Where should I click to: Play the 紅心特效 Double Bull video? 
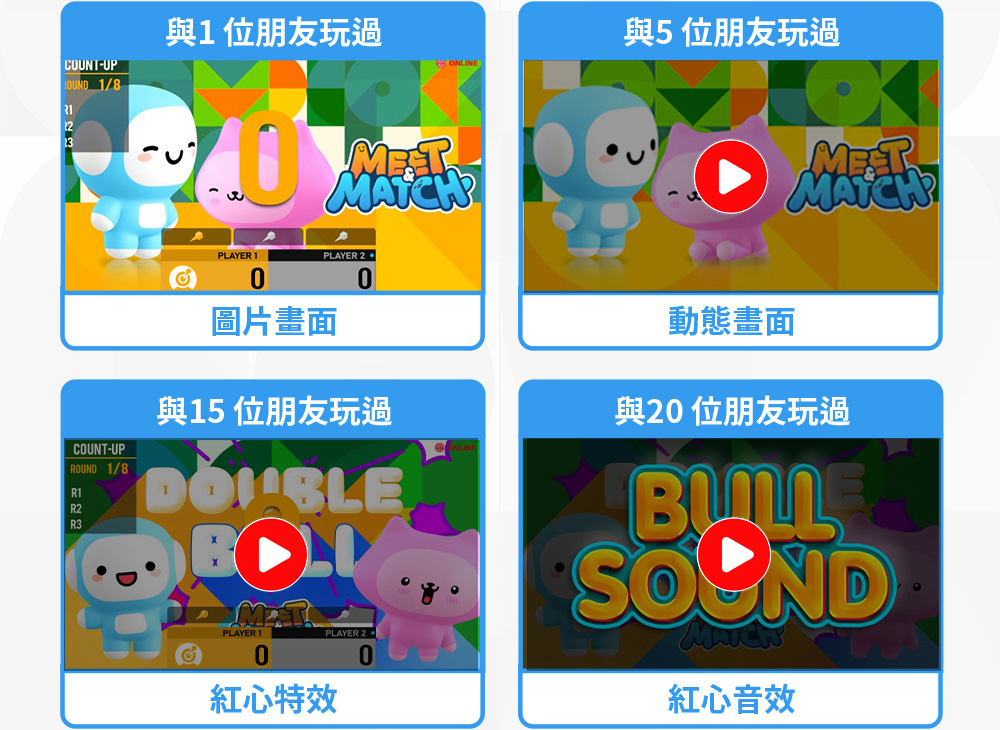pyautogui.click(x=271, y=555)
